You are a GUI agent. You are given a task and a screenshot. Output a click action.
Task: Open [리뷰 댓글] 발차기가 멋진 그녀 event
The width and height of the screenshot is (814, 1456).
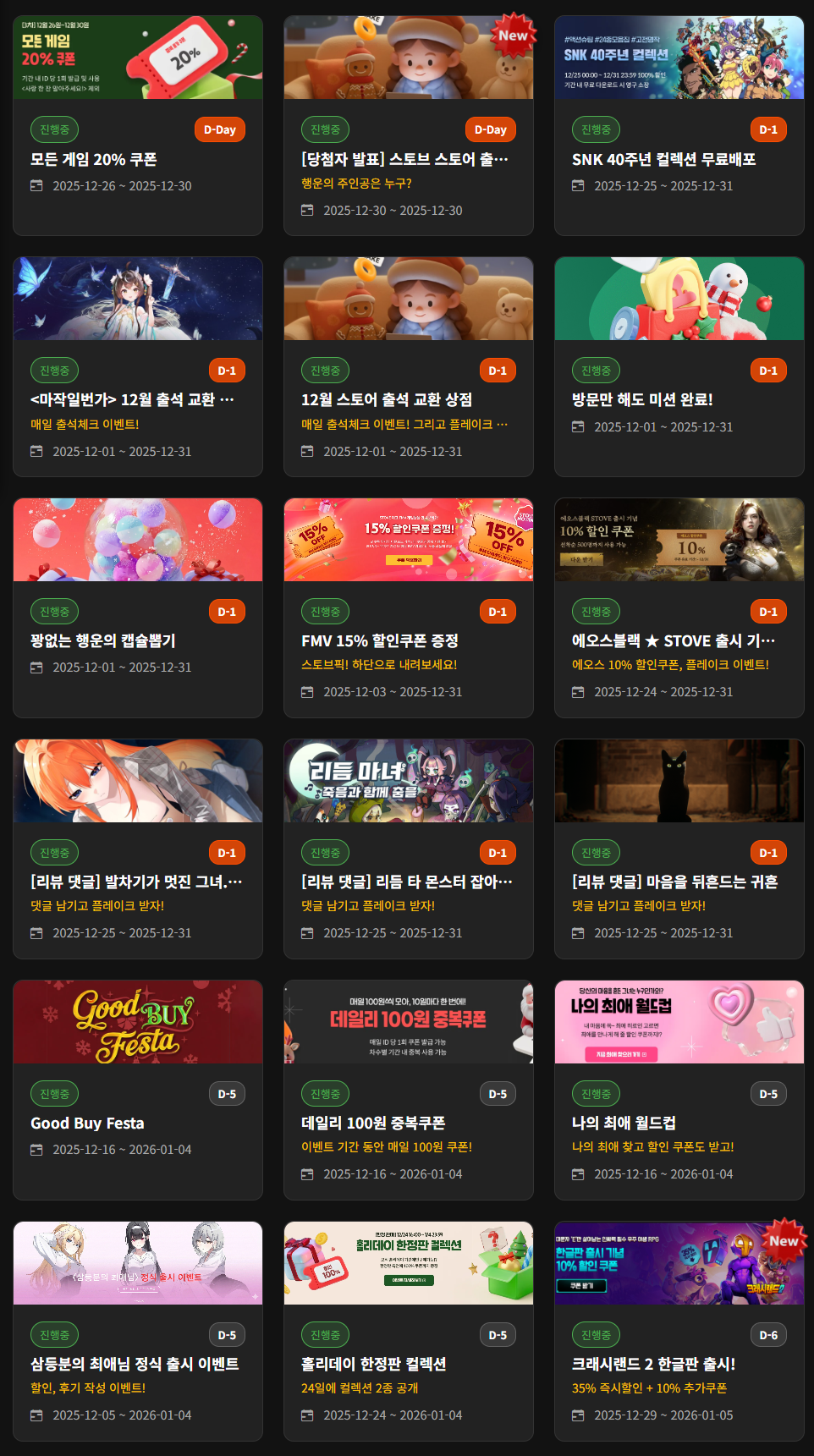(x=136, y=882)
